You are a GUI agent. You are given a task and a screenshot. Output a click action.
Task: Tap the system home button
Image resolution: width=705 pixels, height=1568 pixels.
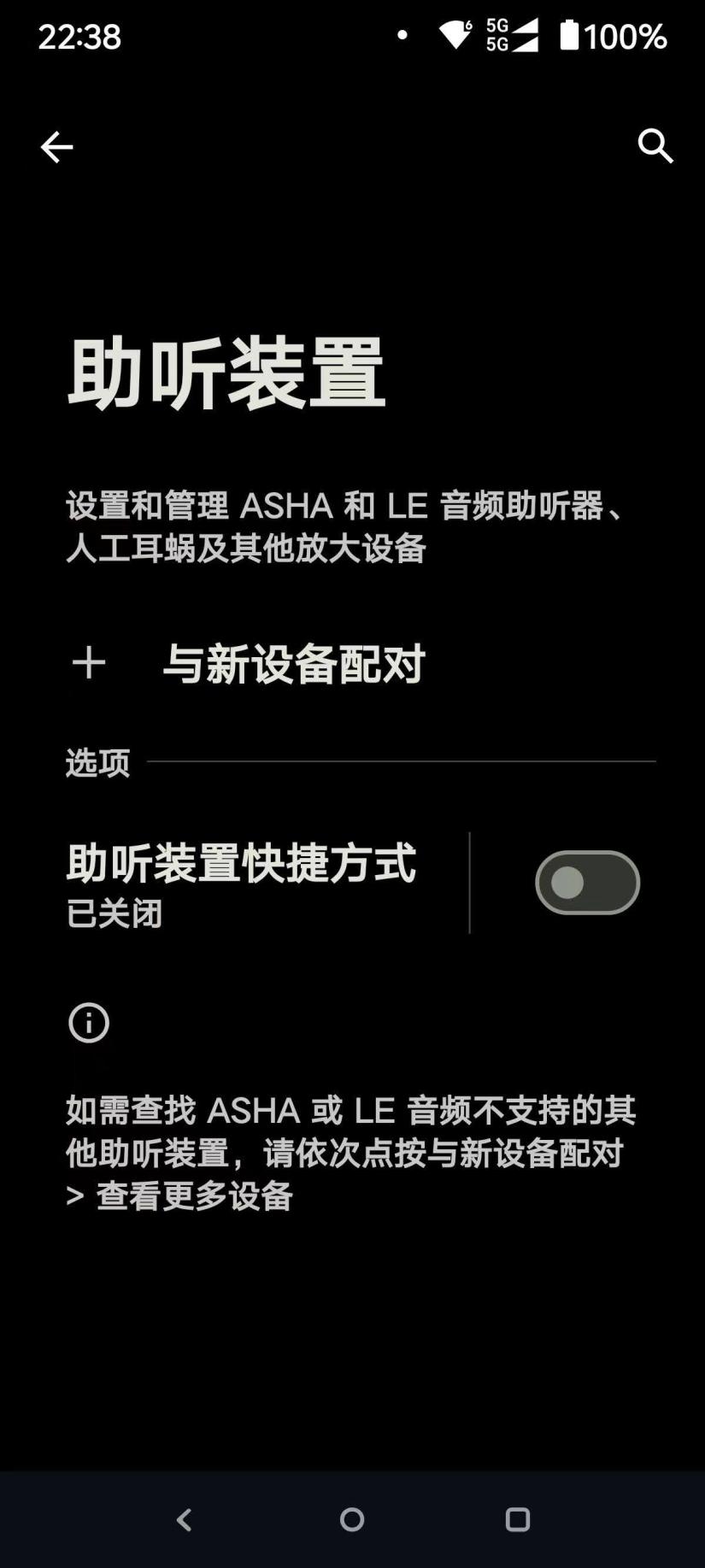click(352, 1519)
